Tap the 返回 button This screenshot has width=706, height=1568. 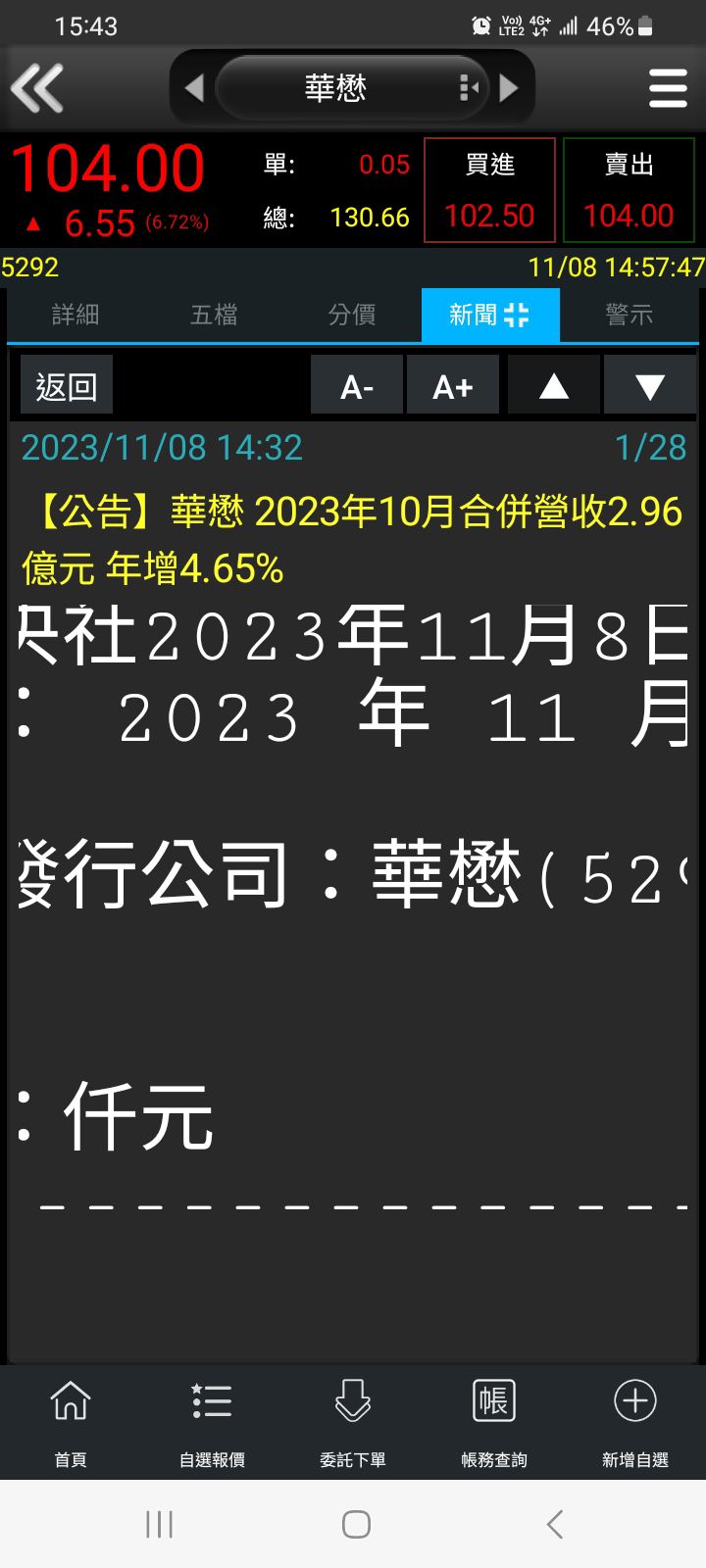click(x=67, y=386)
